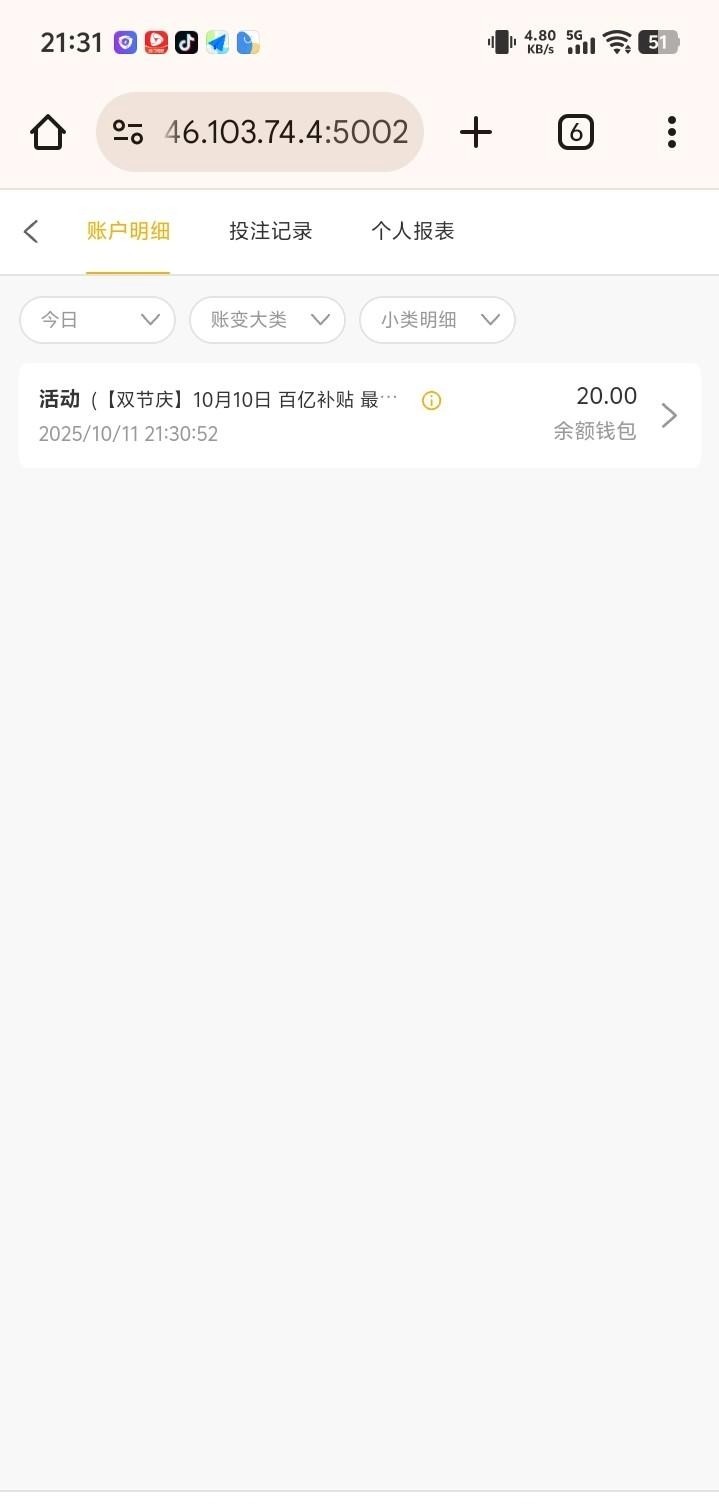Viewport: 719px width, 1504px height.
Task: Go back using the left arrow
Action: [x=31, y=232]
